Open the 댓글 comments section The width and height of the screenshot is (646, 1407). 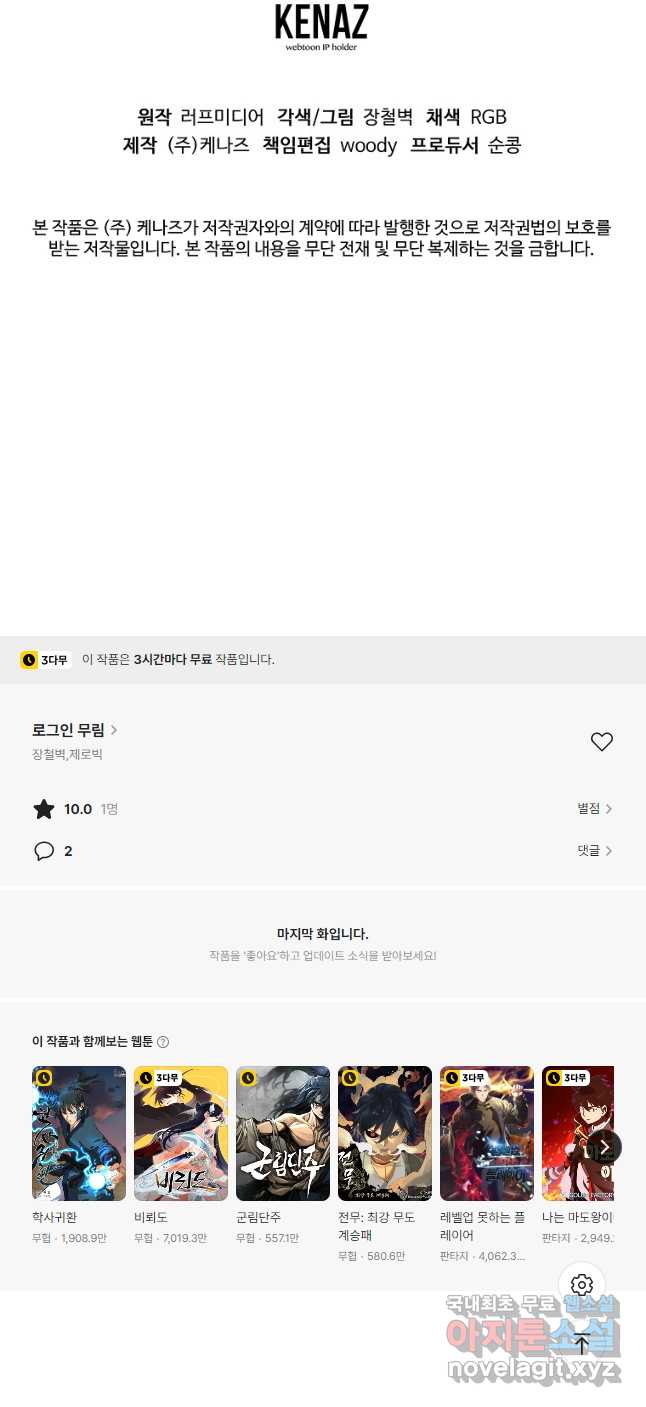(x=594, y=850)
